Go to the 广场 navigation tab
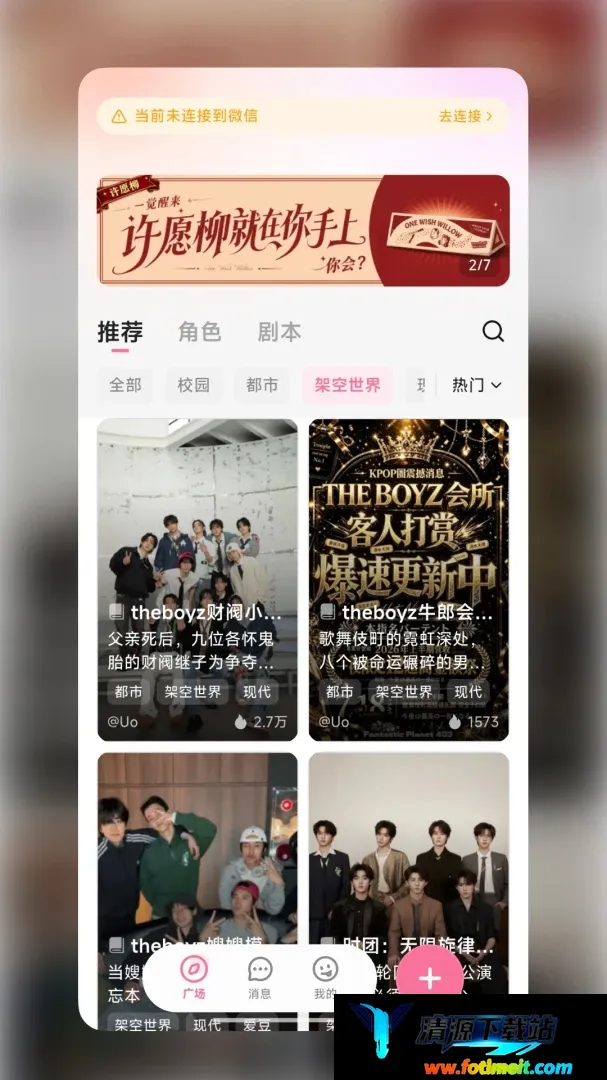Viewport: 607px width, 1080px height. tap(194, 978)
